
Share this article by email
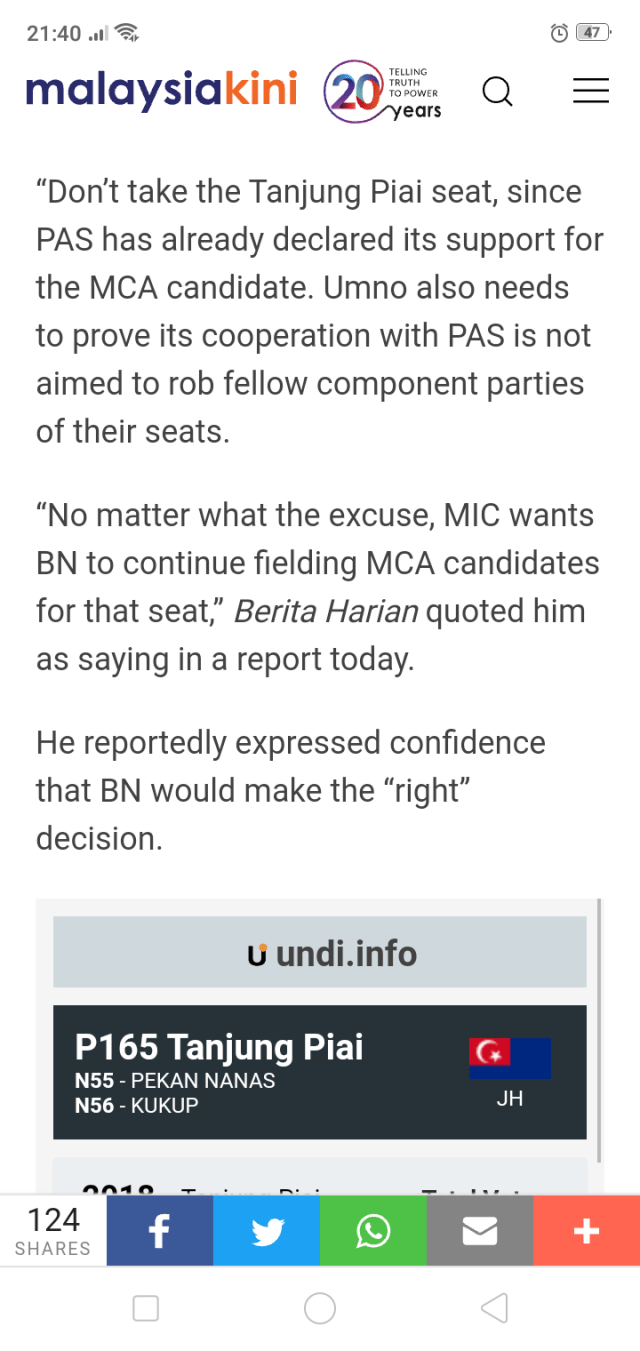(480, 1231)
